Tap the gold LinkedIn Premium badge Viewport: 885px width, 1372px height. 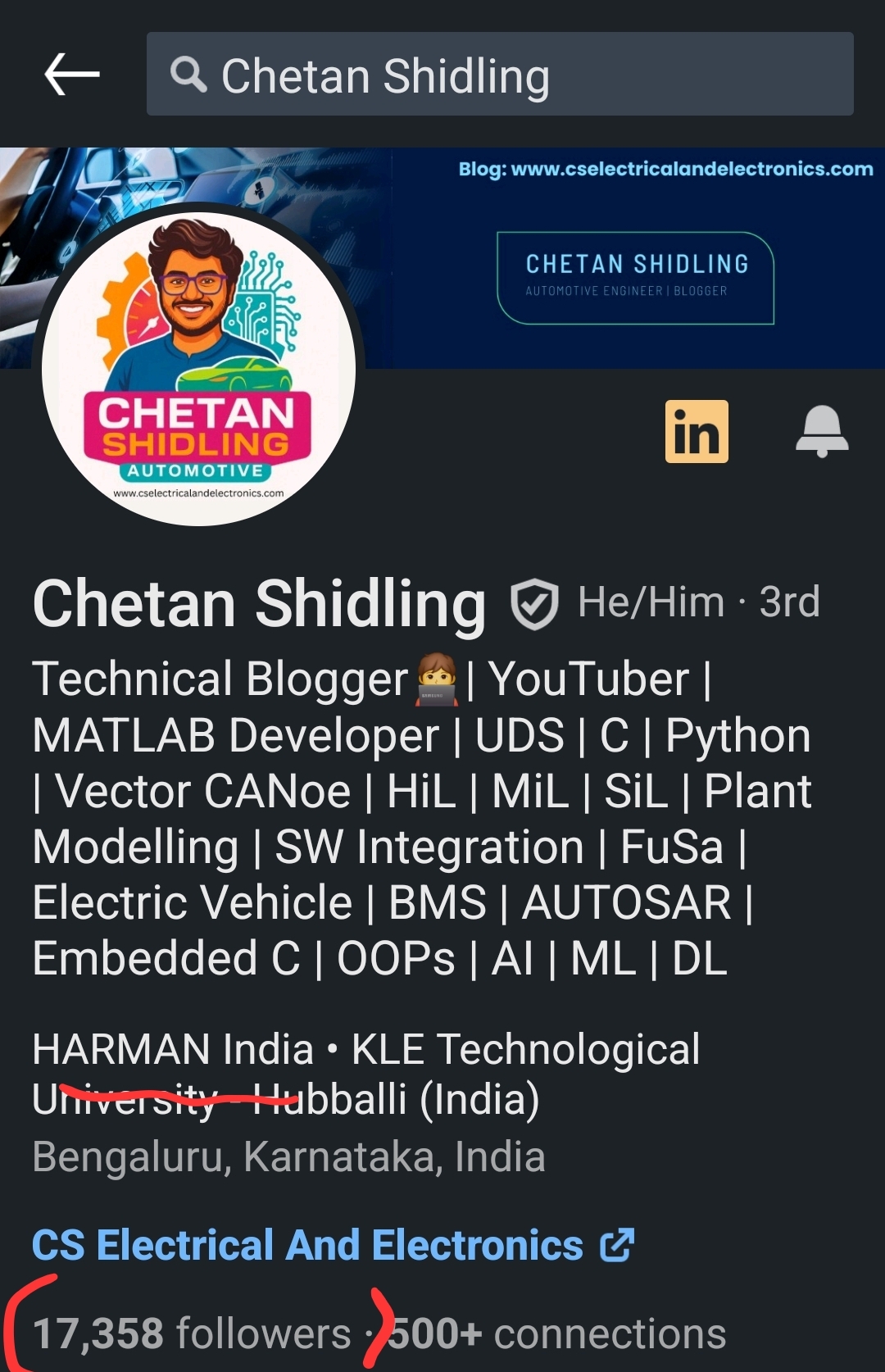(697, 432)
